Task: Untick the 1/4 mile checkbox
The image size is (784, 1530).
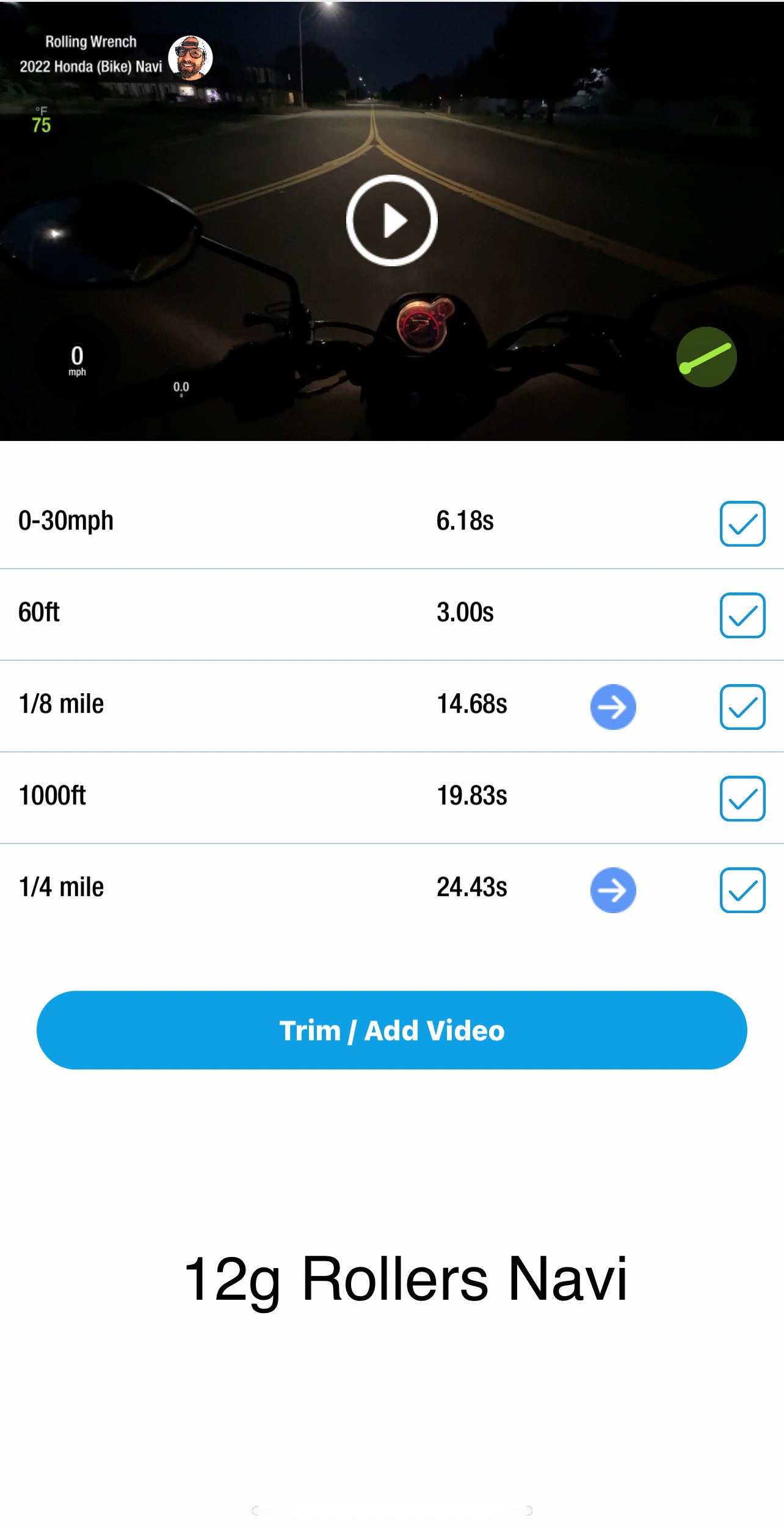Action: pos(742,890)
